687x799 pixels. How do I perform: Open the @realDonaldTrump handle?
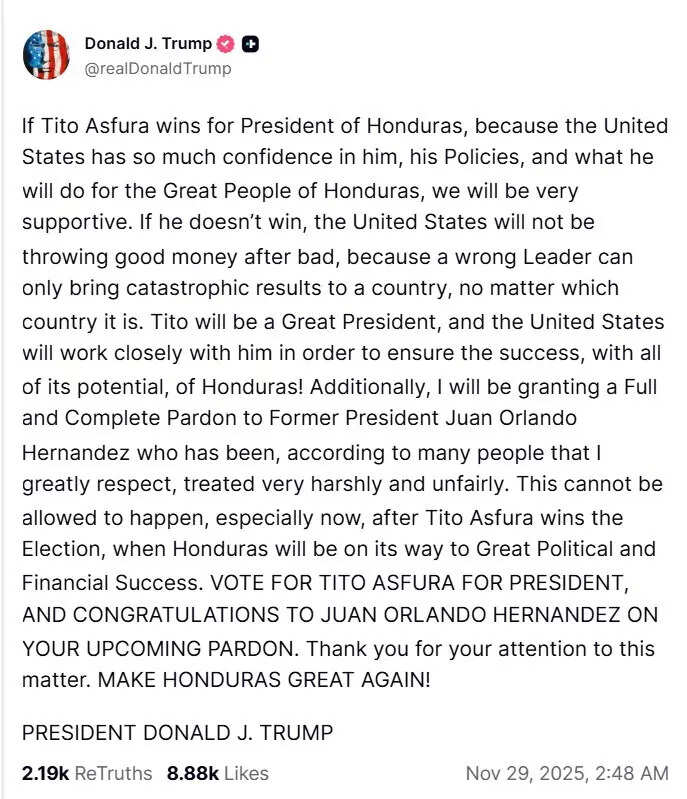[157, 69]
